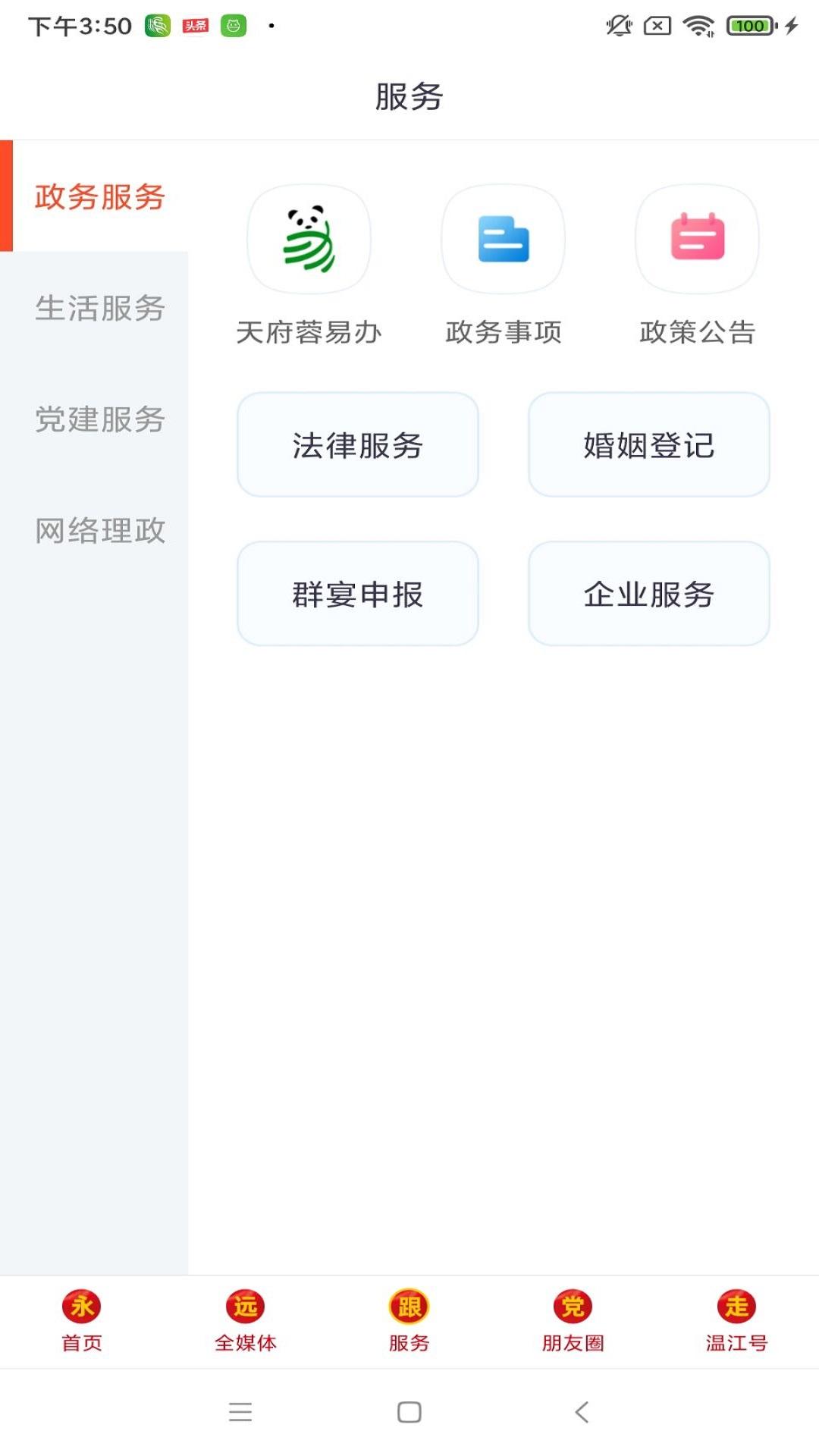Go to 企业服务
Image resolution: width=819 pixels, height=1456 pixels.
click(648, 594)
